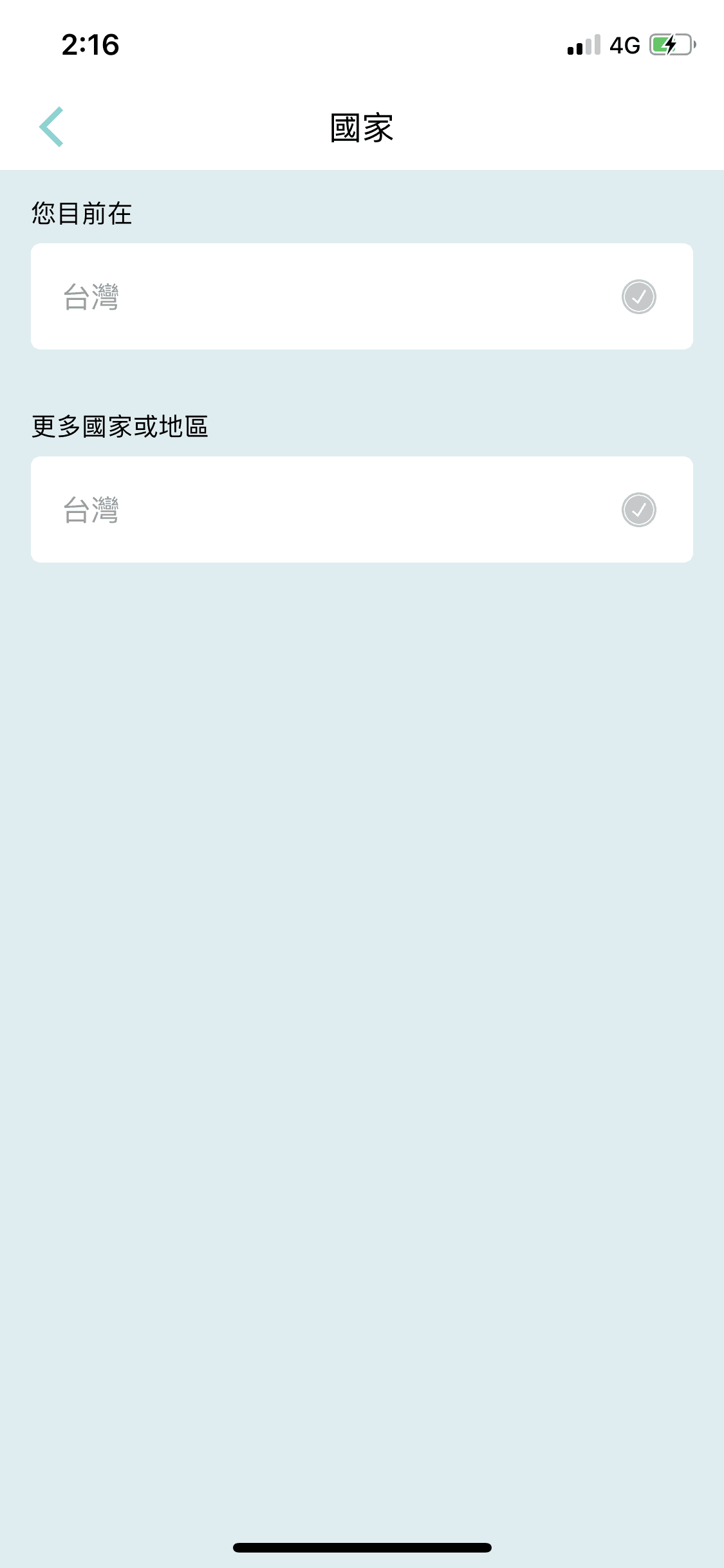
Task: Expand the 您目前在 country list
Action: 362,295
